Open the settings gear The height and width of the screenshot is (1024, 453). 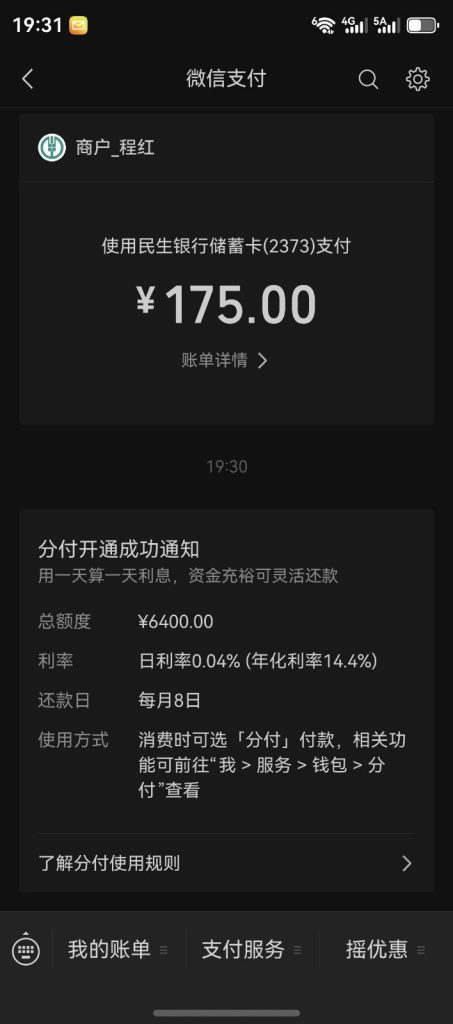[x=418, y=79]
